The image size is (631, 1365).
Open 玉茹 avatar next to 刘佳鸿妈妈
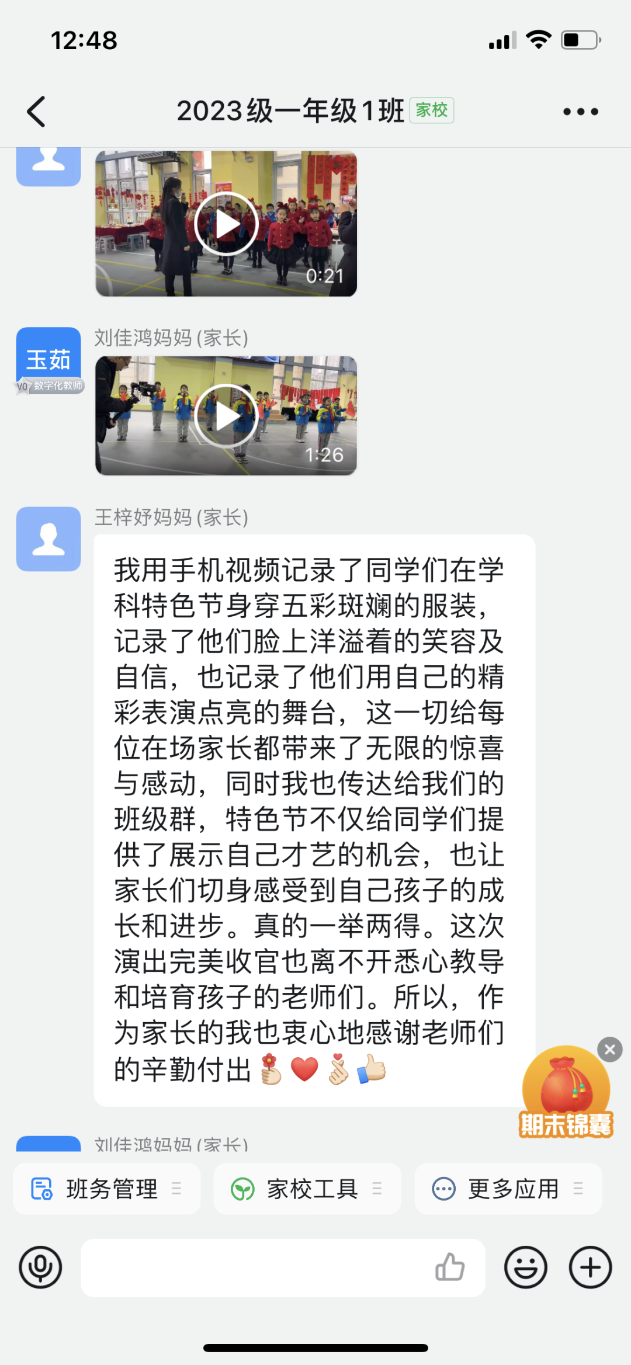48,360
